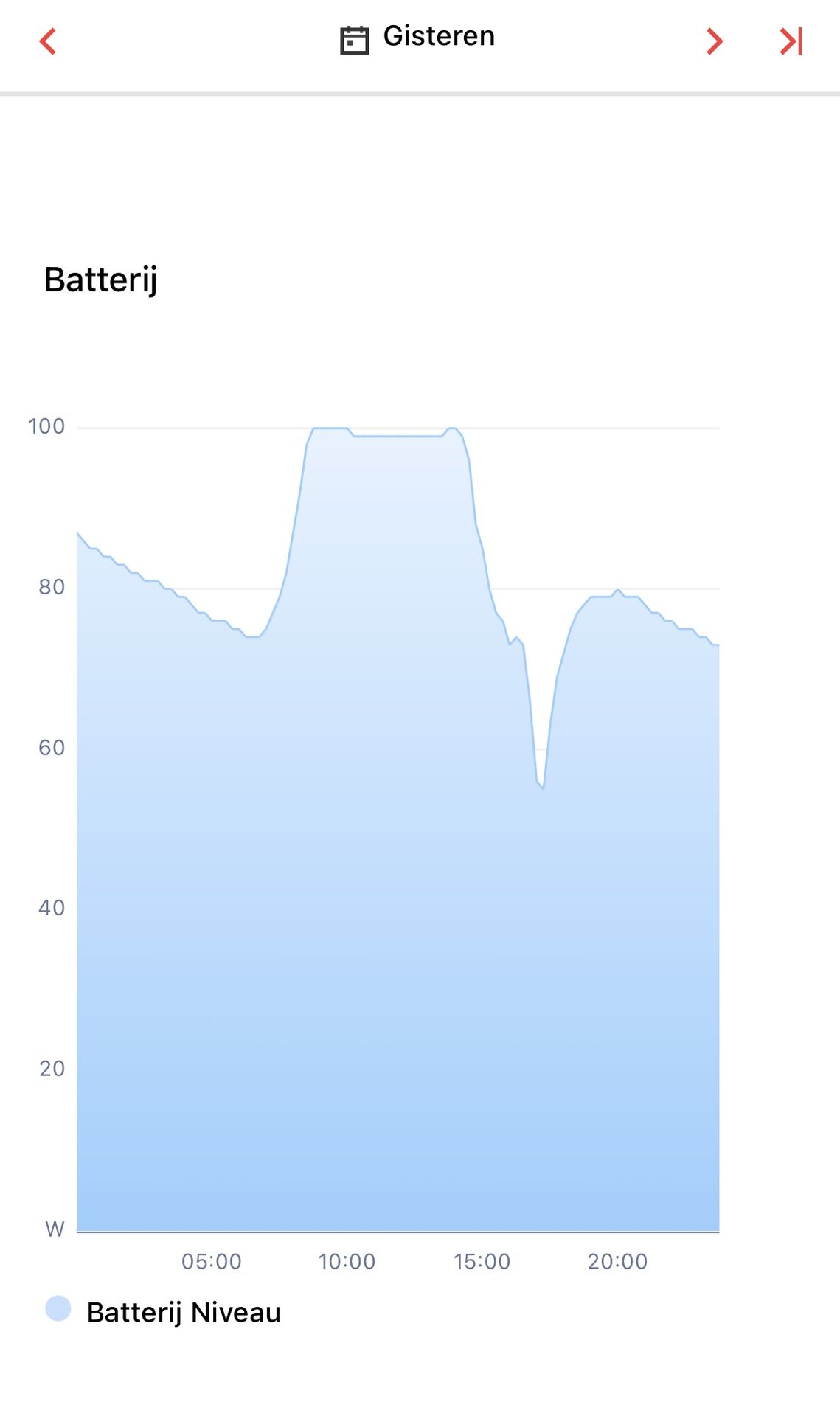Go to the next day

pos(714,41)
